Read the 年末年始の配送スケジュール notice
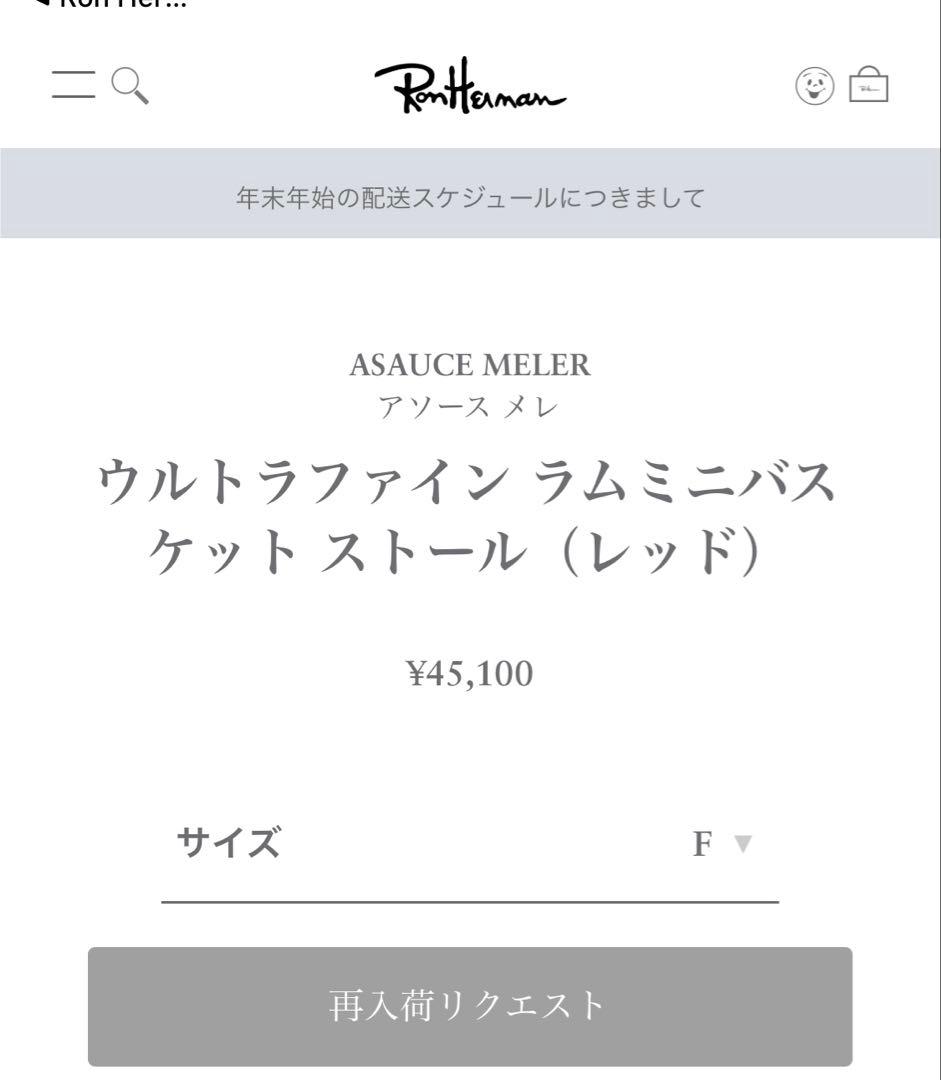 point(470,197)
